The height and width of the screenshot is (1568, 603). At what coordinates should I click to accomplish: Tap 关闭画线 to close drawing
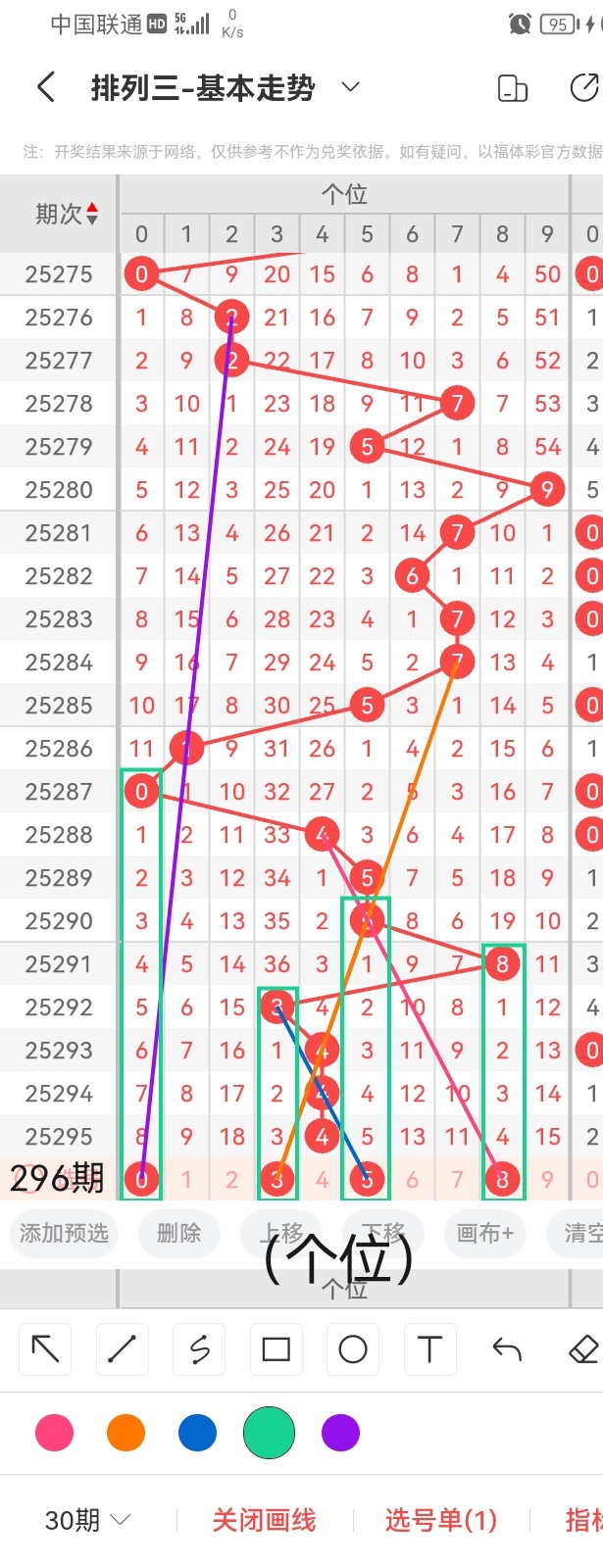click(264, 1520)
